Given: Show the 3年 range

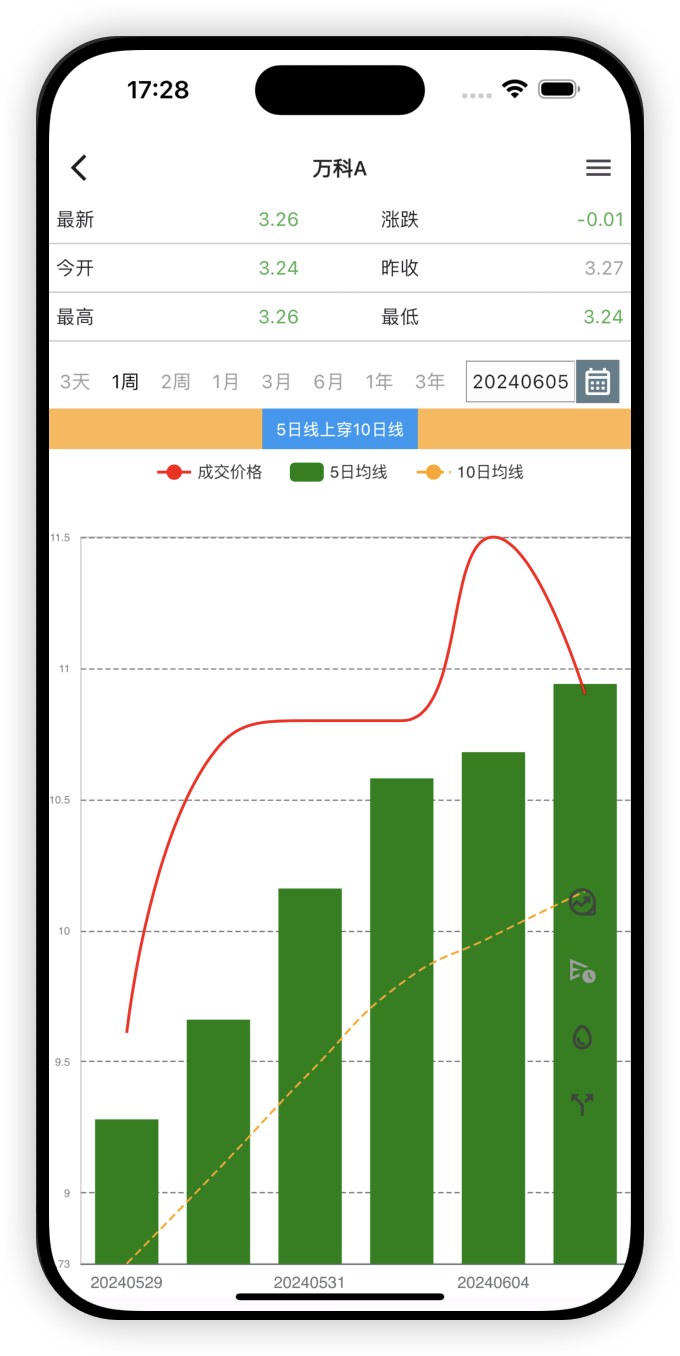Looking at the screenshot, I should 430,382.
